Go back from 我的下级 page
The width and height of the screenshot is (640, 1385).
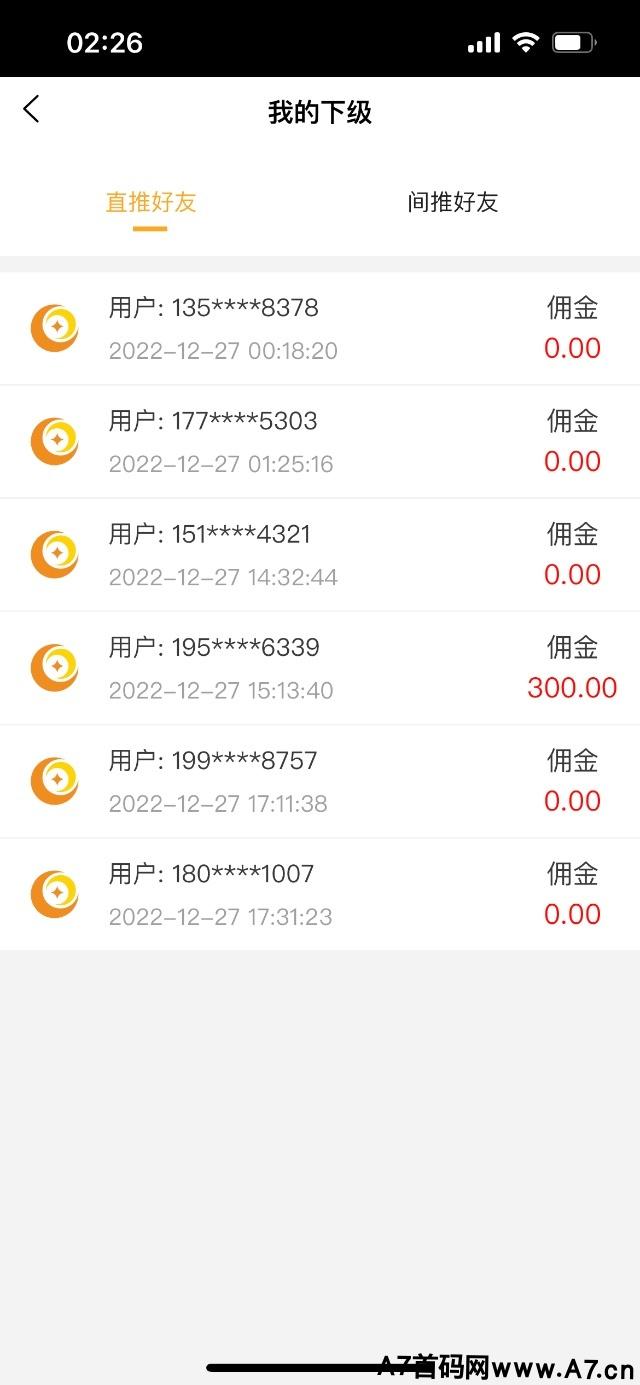click(31, 110)
